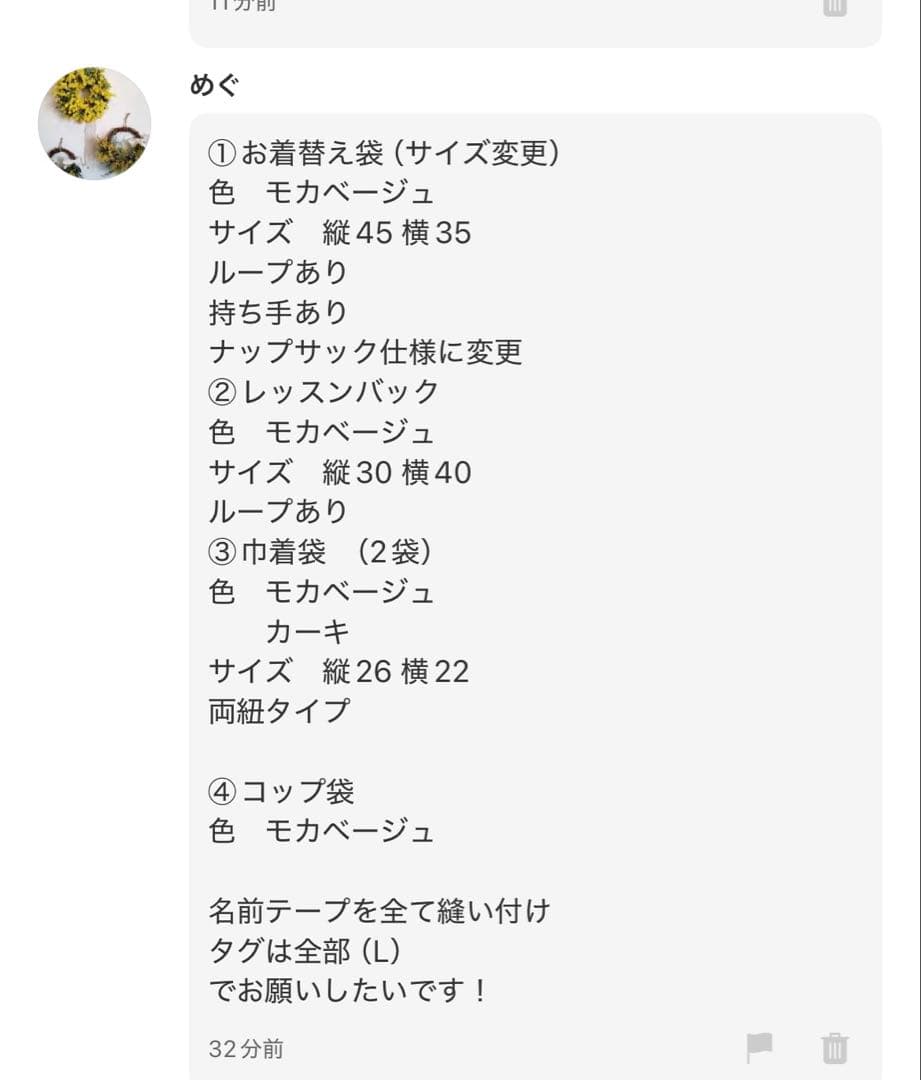Select the でお願いしたいです！ text
Viewport: 921px width, 1080px height.
point(345,990)
